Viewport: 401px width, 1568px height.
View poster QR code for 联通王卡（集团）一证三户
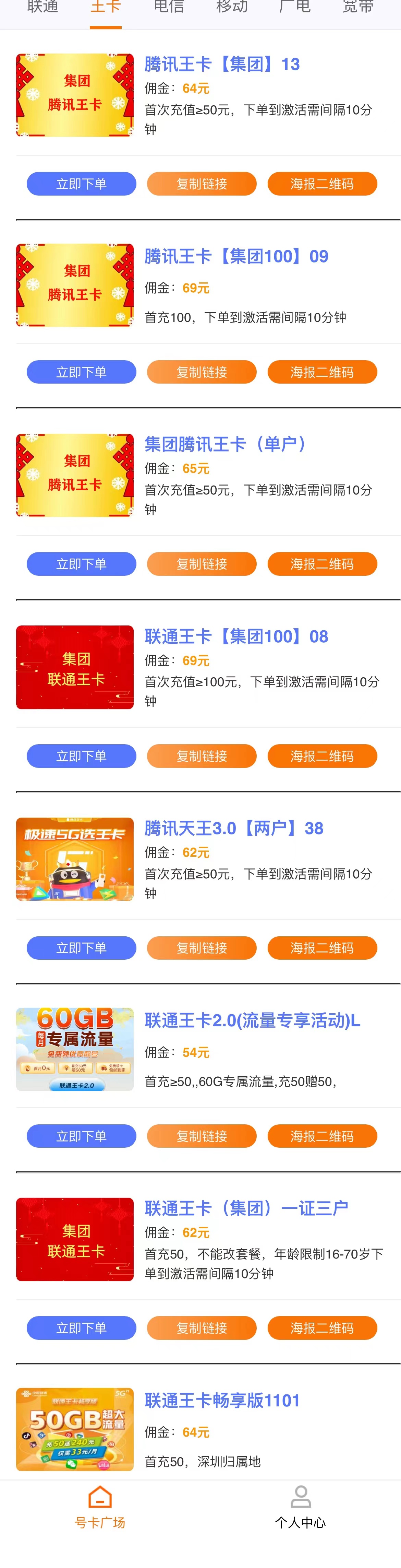pos(322,1328)
